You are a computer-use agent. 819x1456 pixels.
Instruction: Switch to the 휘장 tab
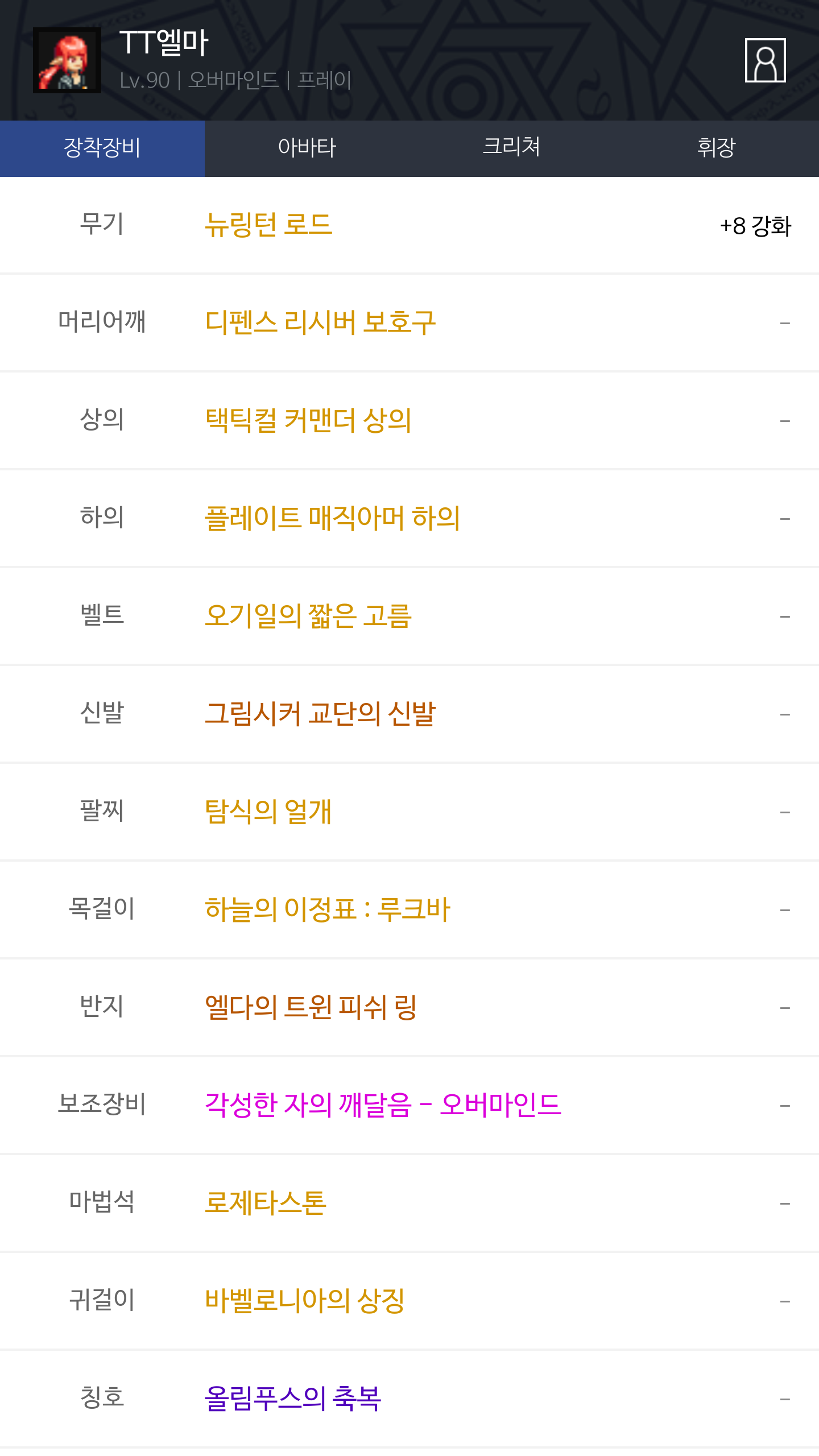(x=716, y=148)
